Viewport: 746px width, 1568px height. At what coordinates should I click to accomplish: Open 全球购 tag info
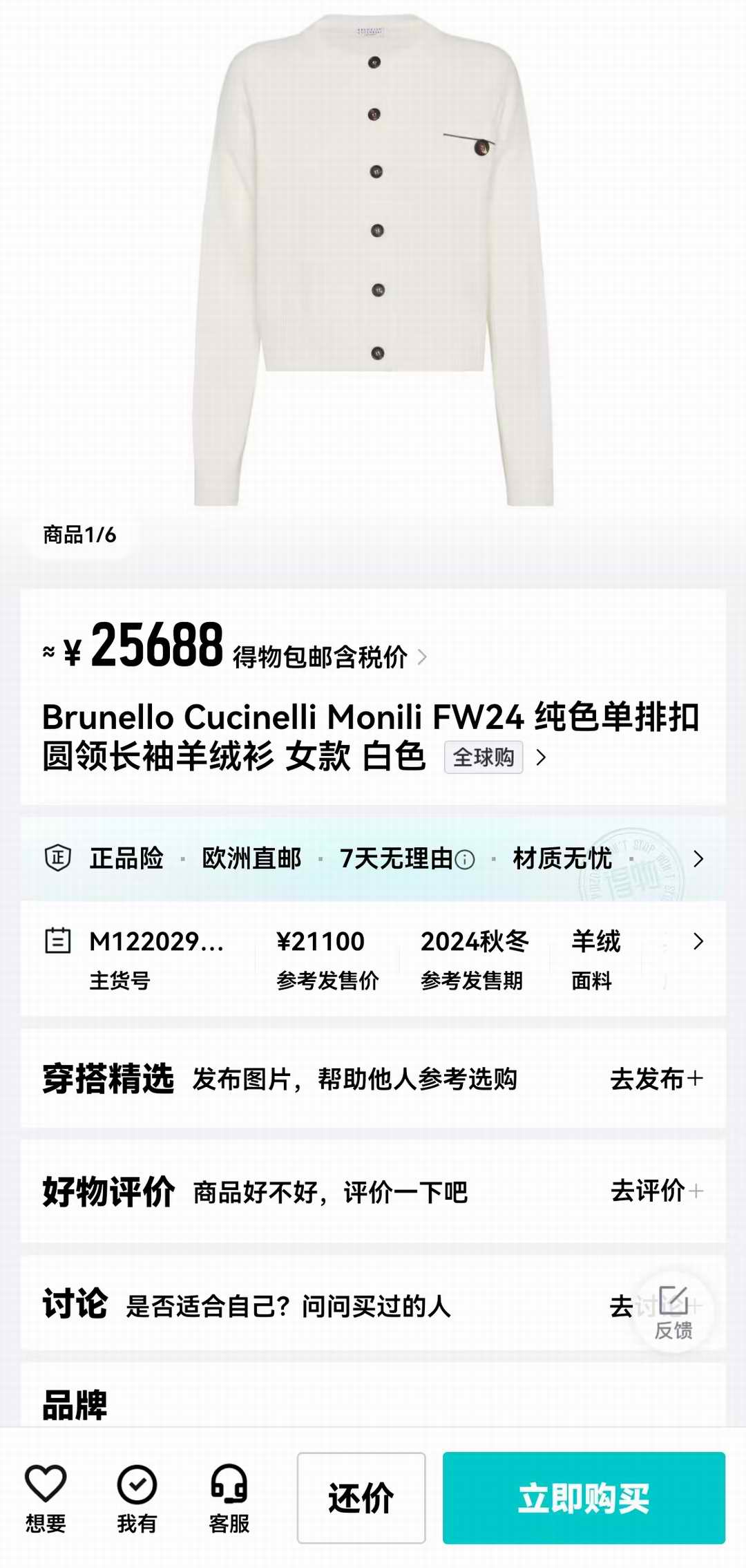tap(484, 757)
